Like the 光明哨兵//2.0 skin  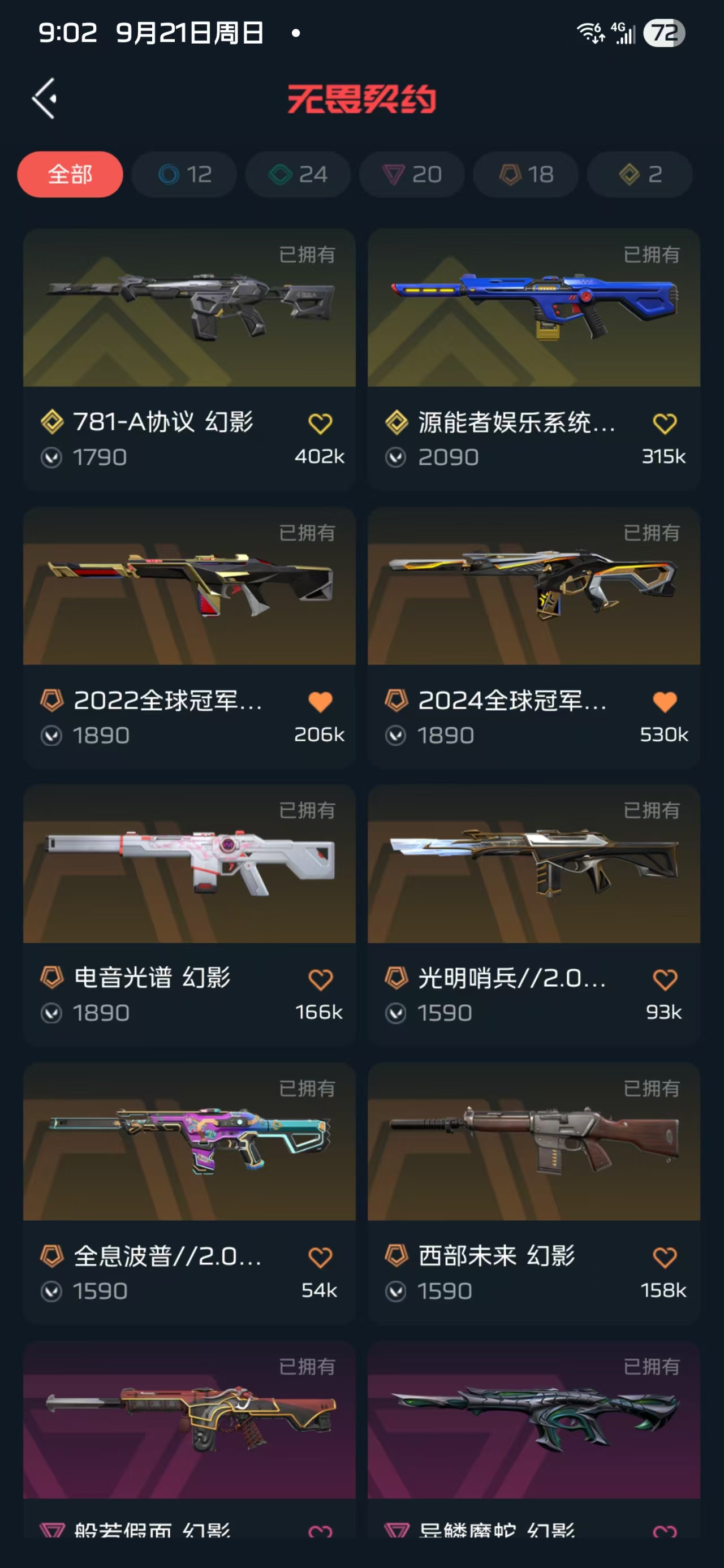point(664,980)
